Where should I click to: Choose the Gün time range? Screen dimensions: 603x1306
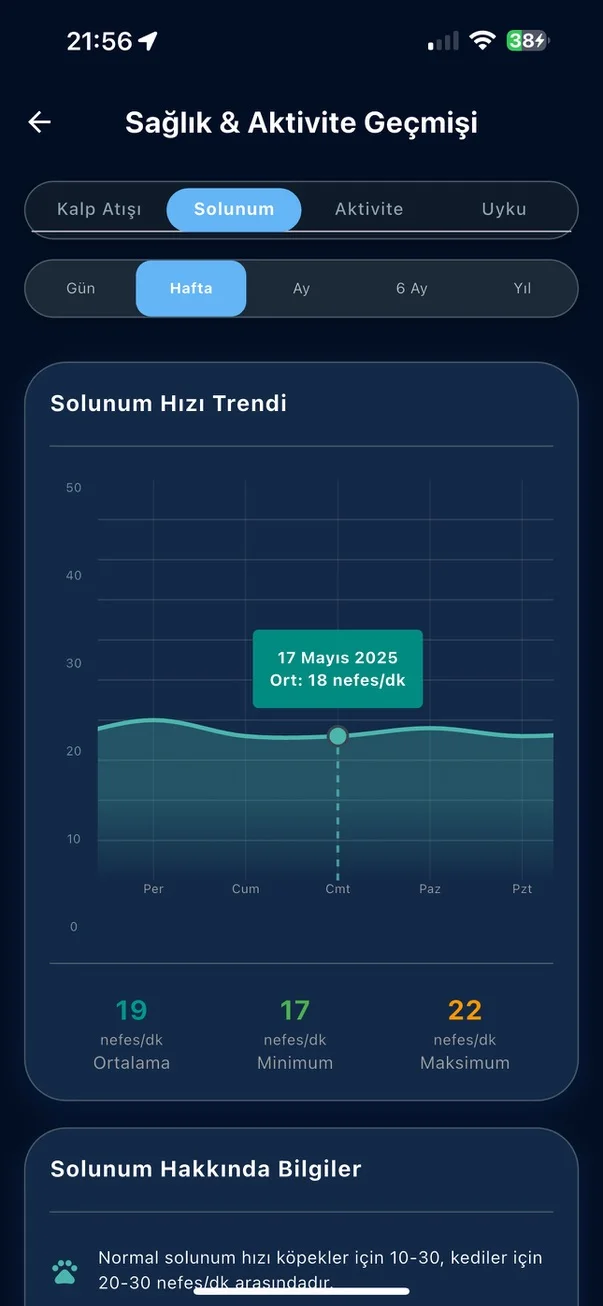pos(81,288)
